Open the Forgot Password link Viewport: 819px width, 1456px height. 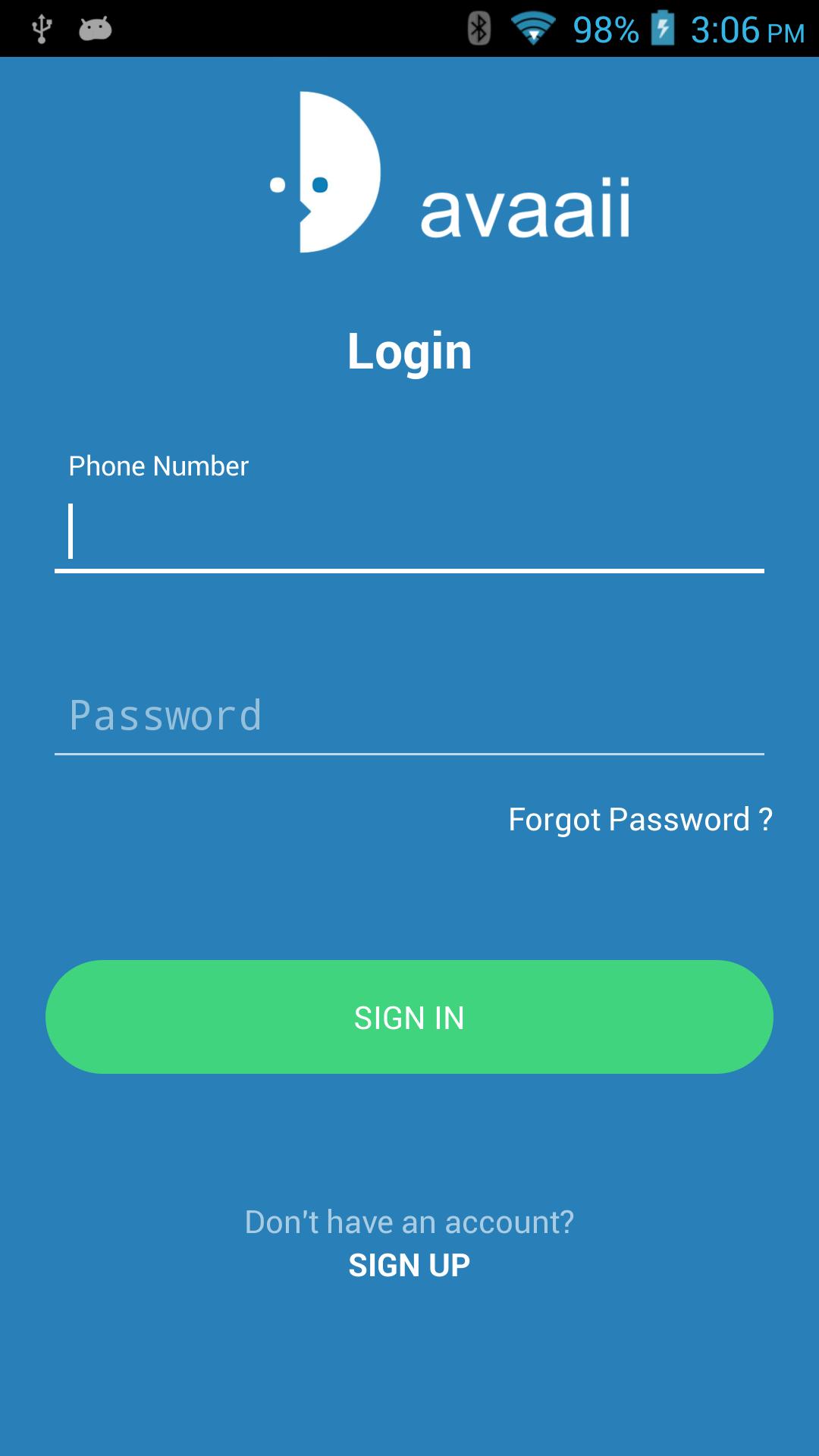[x=640, y=820]
